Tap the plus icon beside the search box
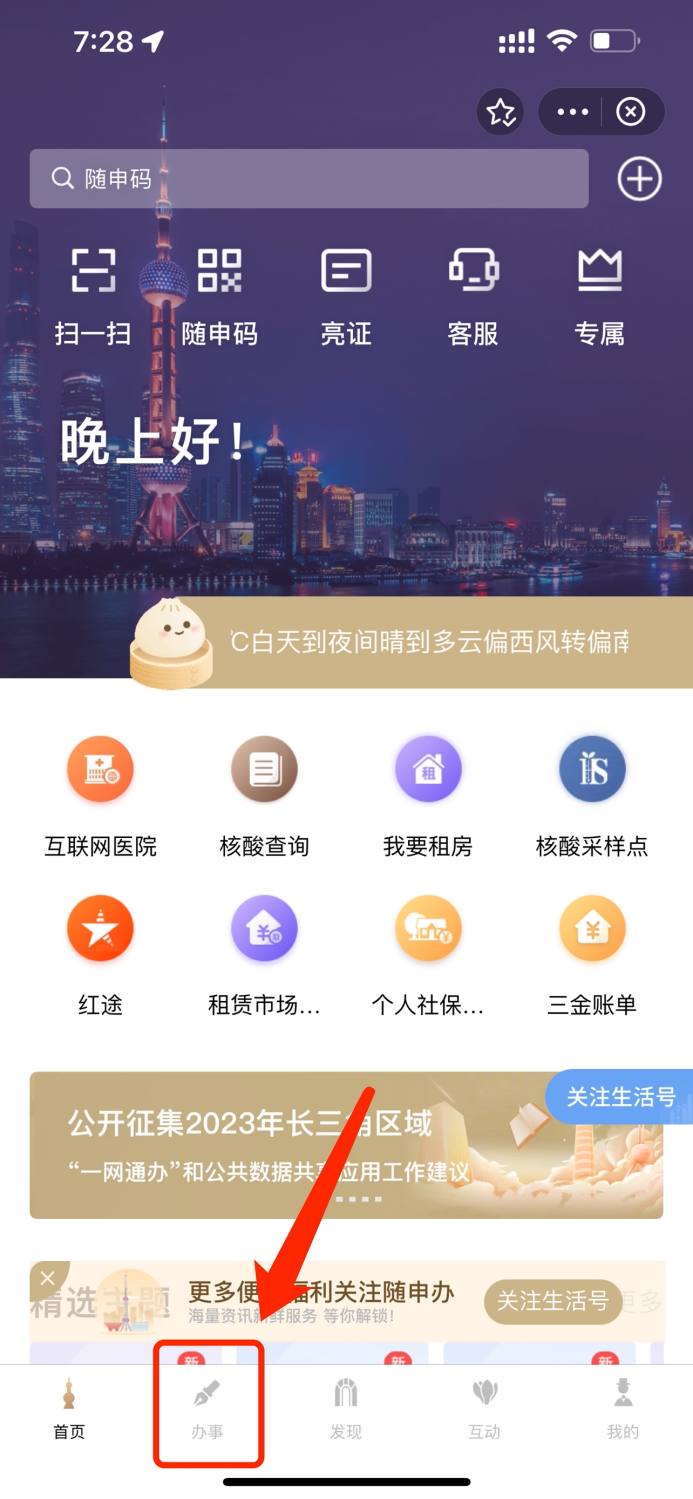 [x=639, y=180]
